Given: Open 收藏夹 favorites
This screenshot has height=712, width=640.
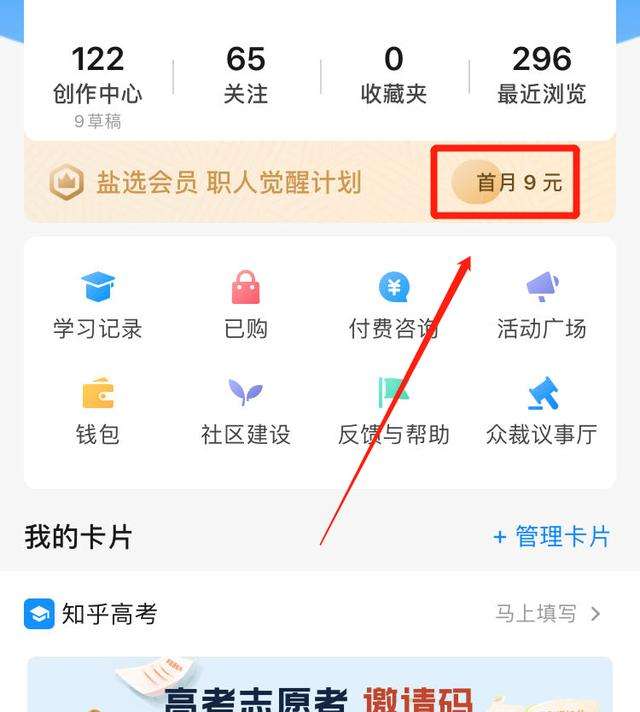Looking at the screenshot, I should click(394, 77).
